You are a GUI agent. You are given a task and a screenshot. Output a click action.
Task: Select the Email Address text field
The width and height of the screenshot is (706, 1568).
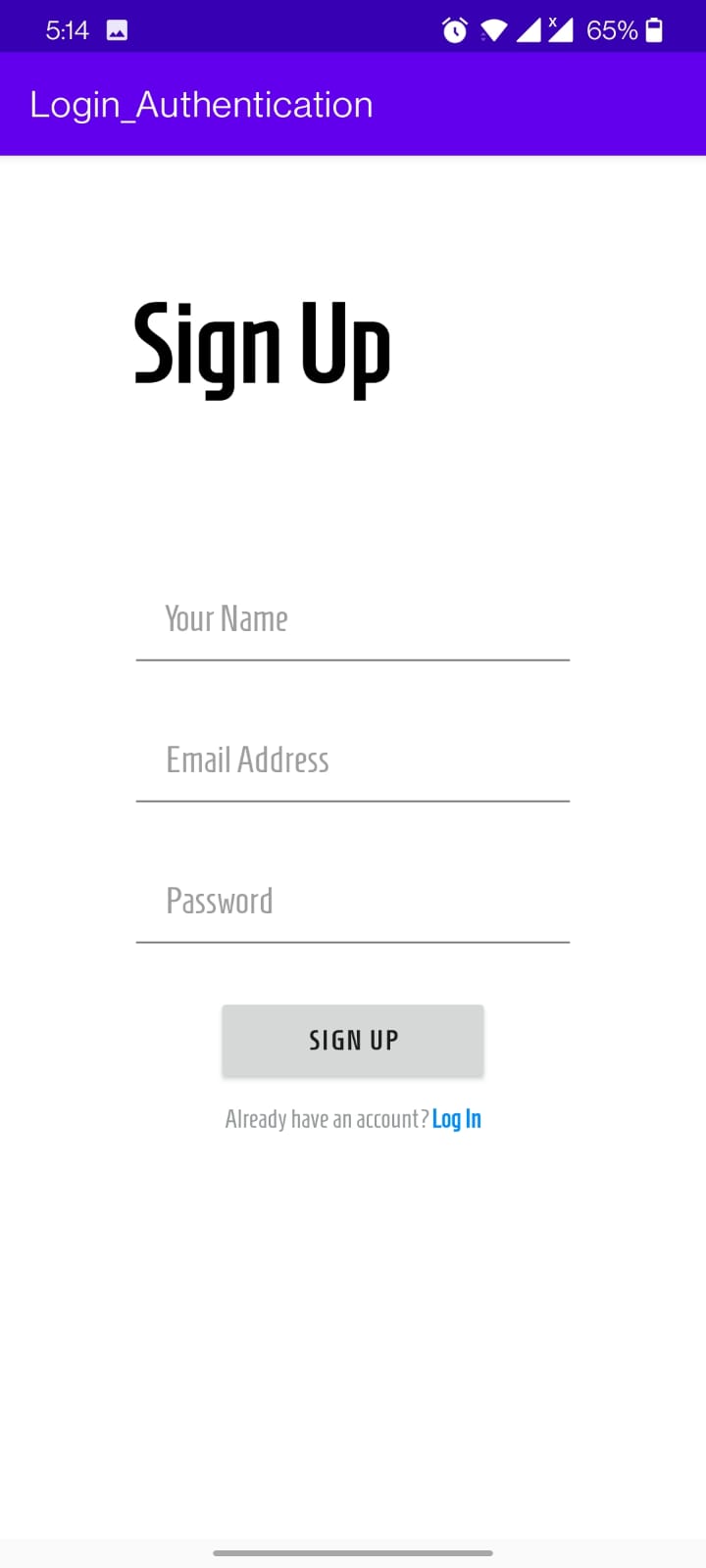click(353, 760)
